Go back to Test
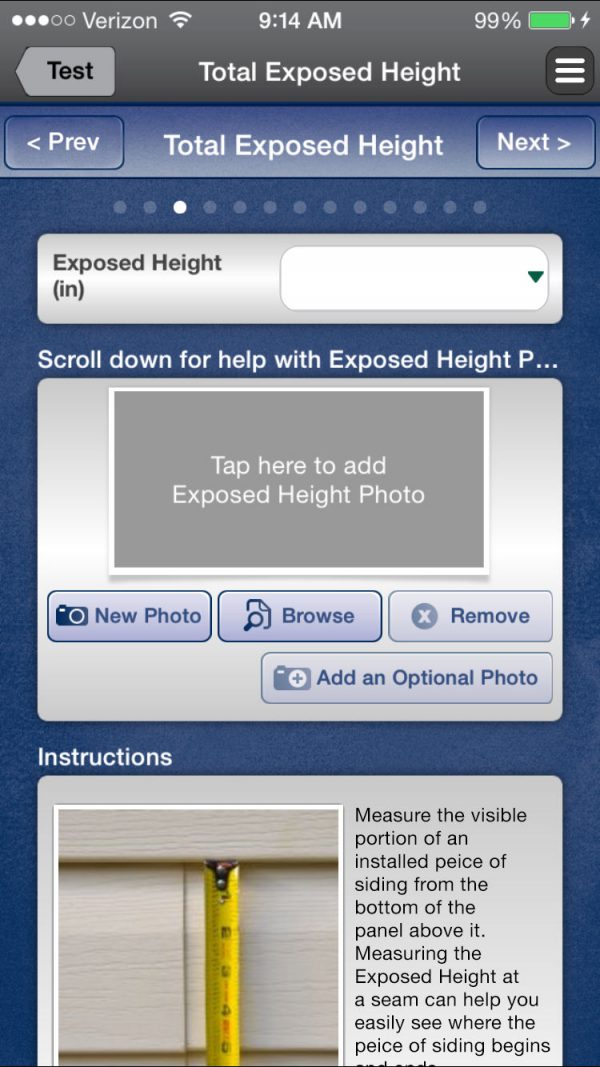The image size is (600, 1067). pyautogui.click(x=66, y=72)
